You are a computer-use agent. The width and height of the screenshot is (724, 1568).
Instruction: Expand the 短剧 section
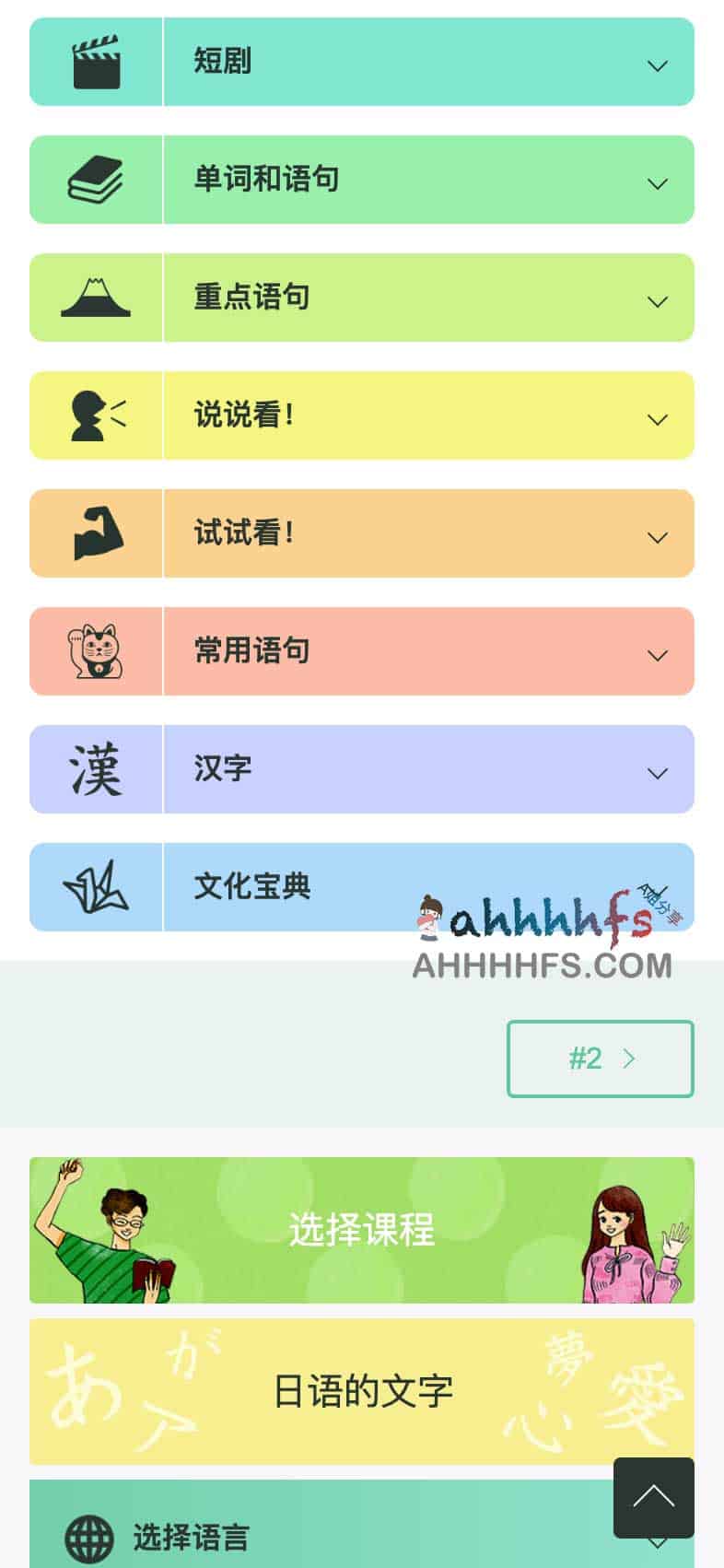[x=657, y=65]
